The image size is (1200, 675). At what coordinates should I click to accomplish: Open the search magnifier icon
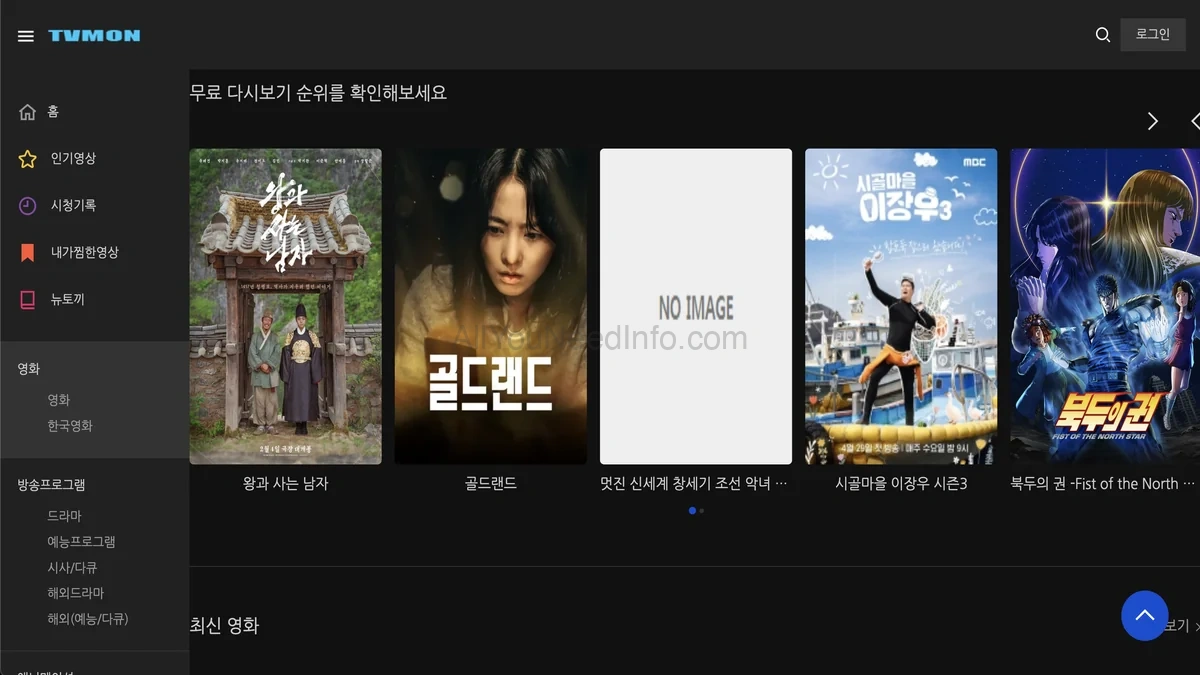(1102, 35)
